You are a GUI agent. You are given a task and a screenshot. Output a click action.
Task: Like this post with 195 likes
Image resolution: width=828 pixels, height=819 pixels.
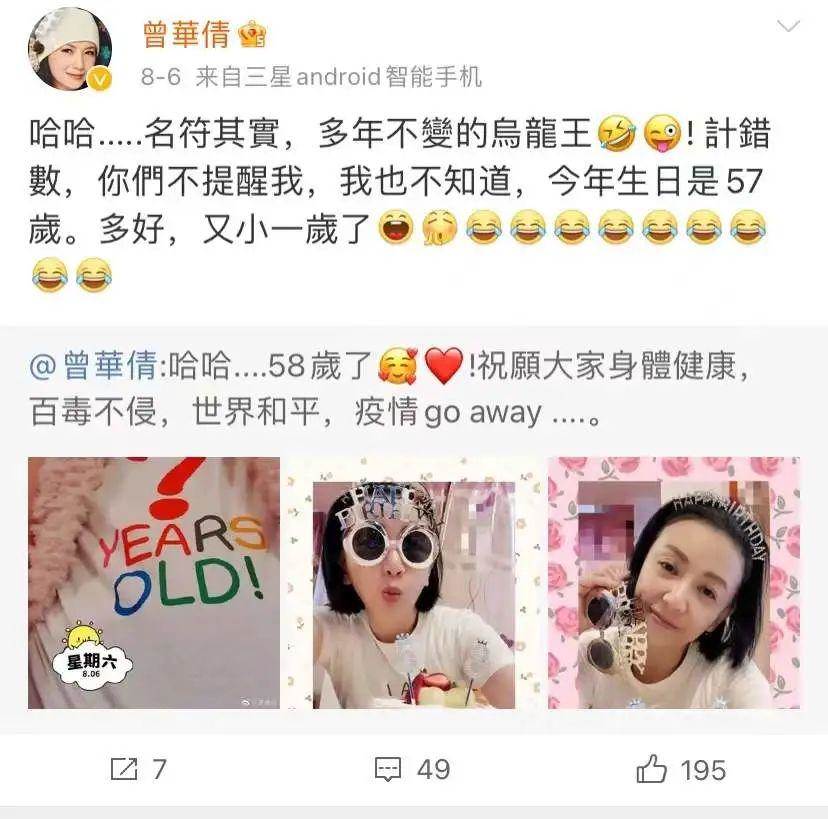(680, 769)
